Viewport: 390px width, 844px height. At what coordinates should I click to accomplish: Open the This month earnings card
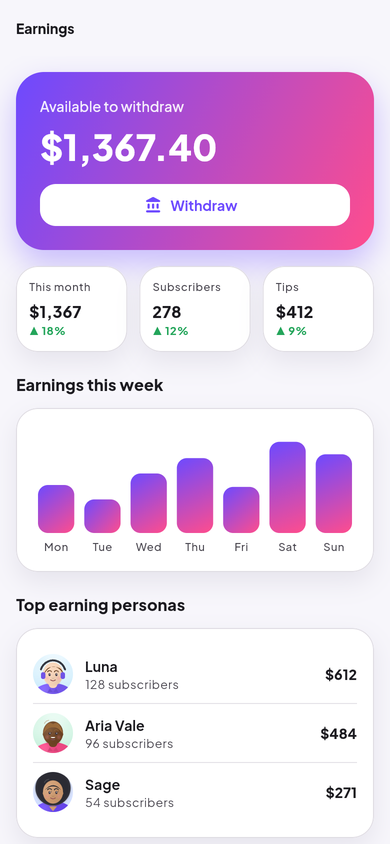(x=72, y=309)
